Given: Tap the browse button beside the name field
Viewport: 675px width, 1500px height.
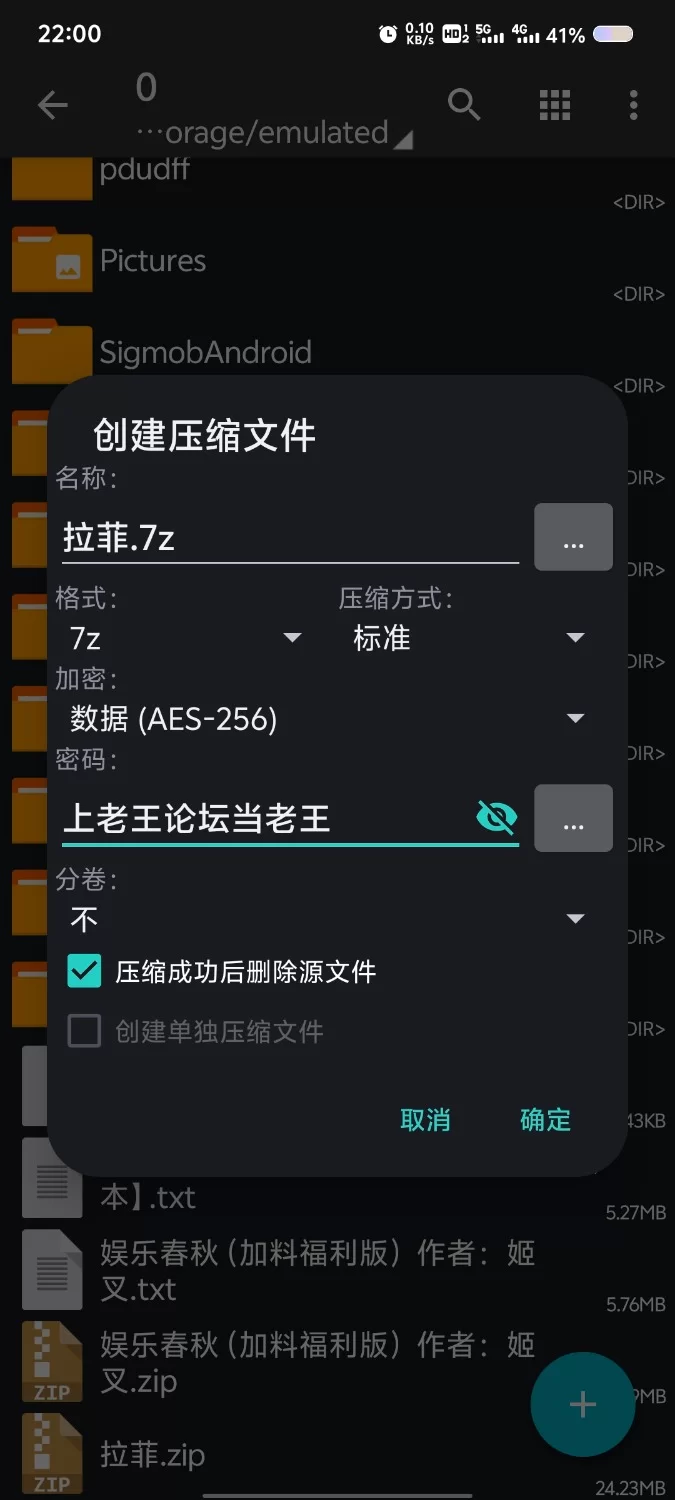Looking at the screenshot, I should pos(573,537).
